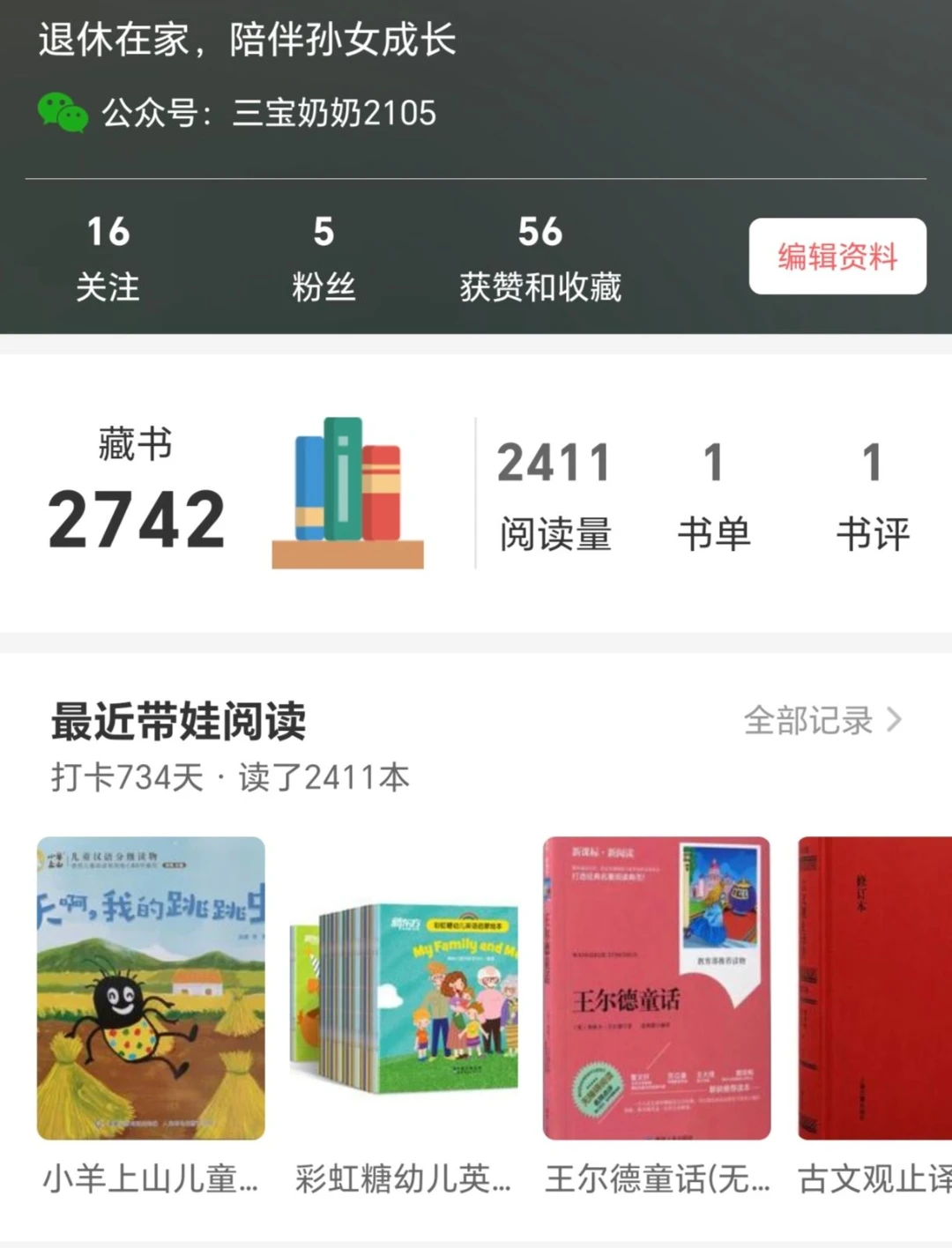Screen dimensions: 952x1248
Task: View the 粉丝 followers list
Action: [x=324, y=257]
